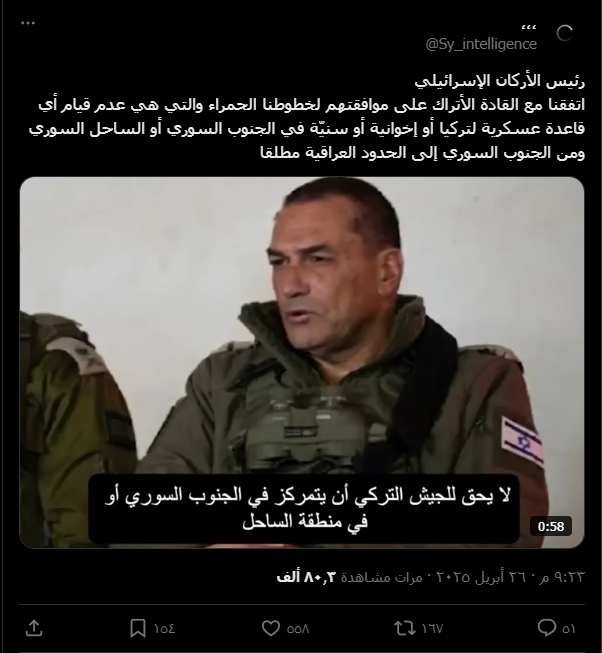The image size is (602, 653).
Task: Reply to this post with 51 comments
Action: (x=546, y=628)
